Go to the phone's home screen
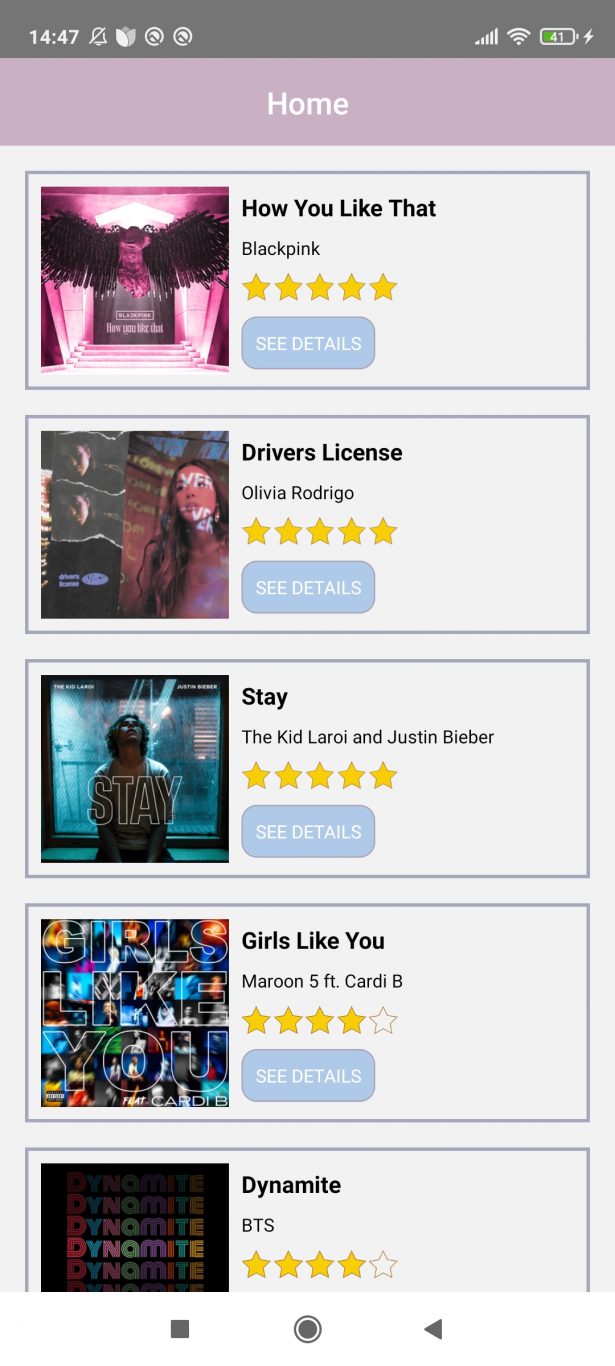 coord(307,1329)
